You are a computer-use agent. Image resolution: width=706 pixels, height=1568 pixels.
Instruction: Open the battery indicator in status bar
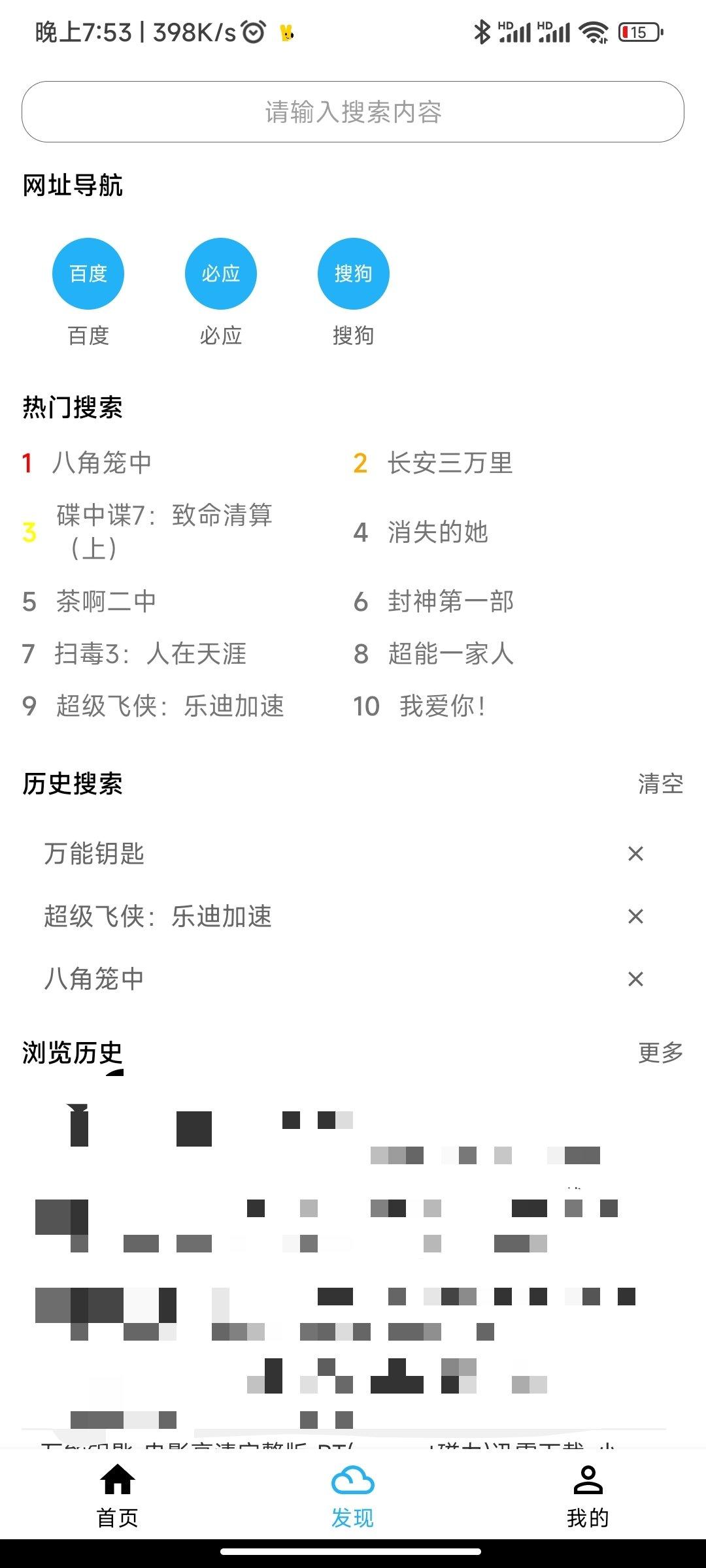tap(639, 31)
